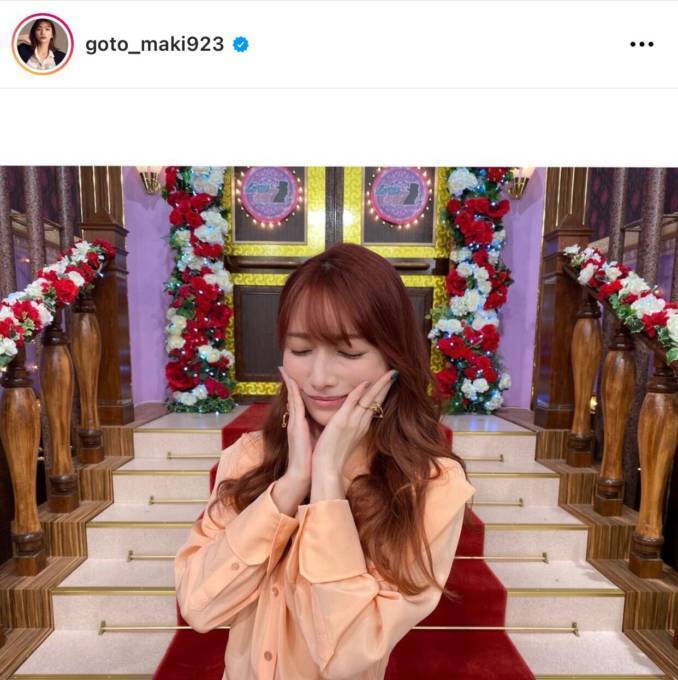
Task: Open the profile picture with story ring
Action: (x=42, y=44)
